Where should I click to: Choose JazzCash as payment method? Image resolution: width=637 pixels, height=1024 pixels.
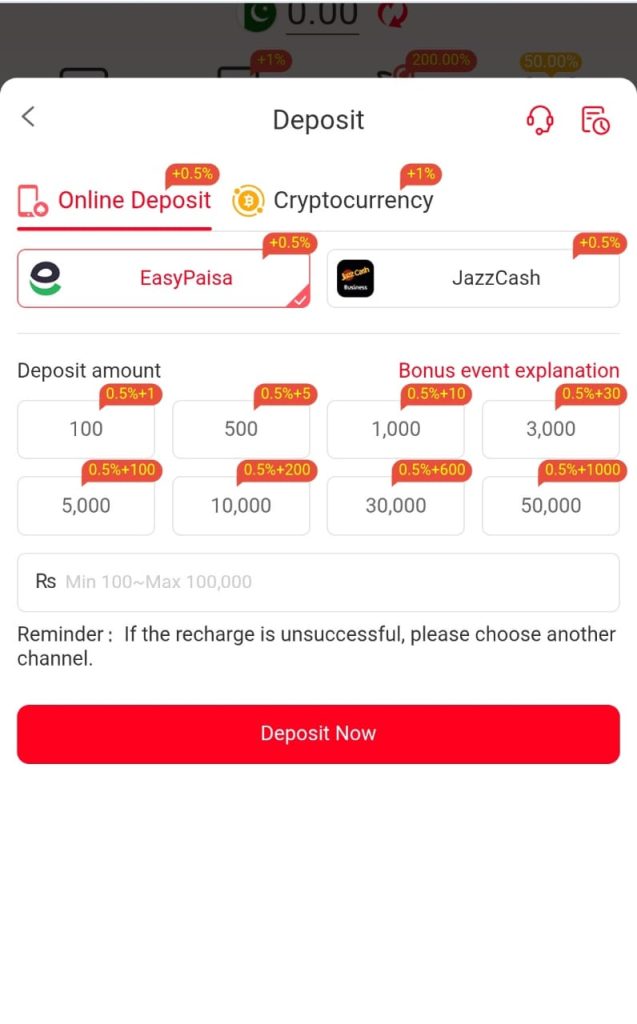[x=473, y=278]
